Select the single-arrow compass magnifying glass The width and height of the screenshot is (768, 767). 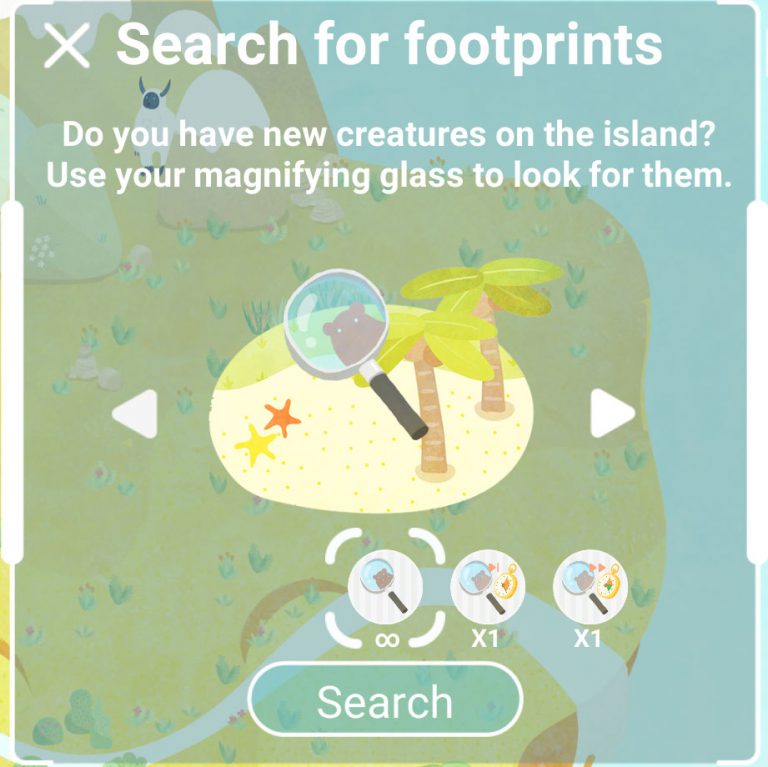point(487,587)
